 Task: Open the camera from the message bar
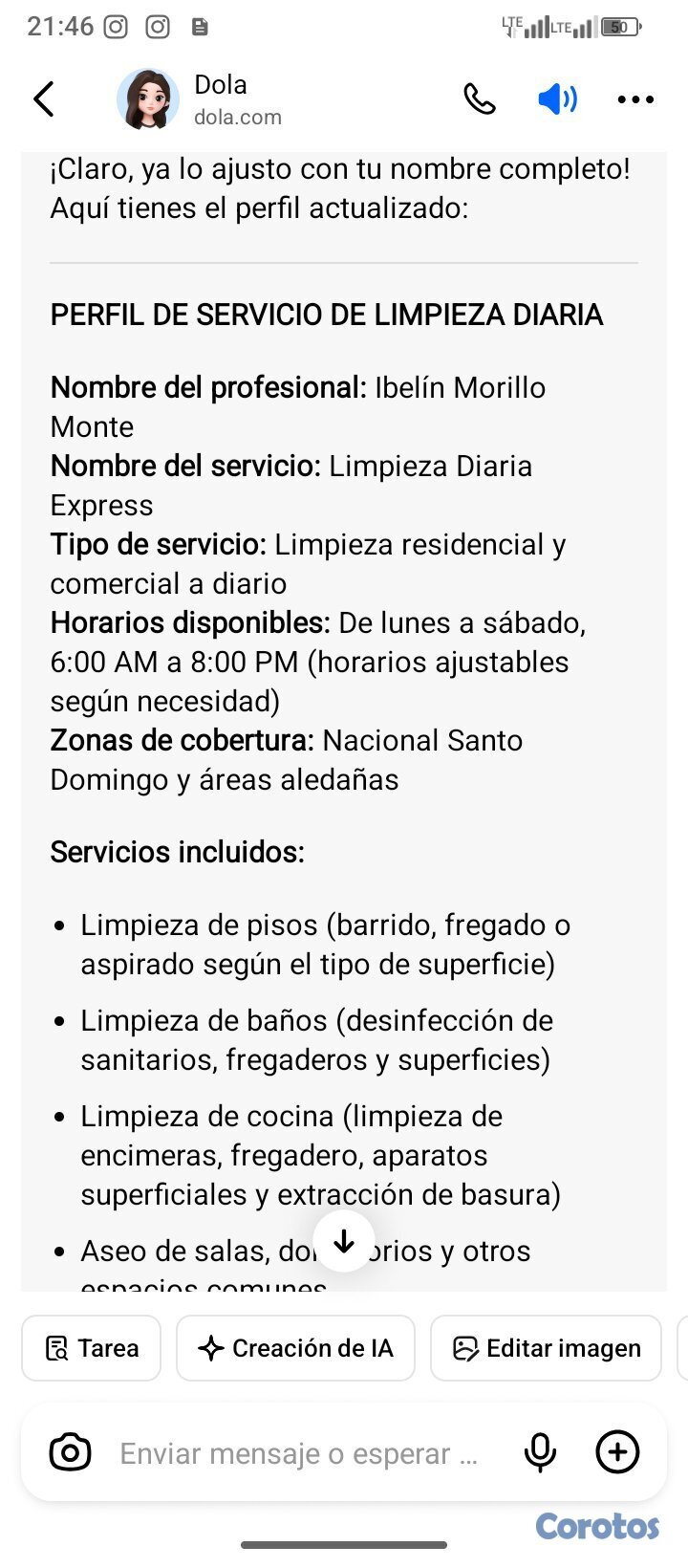click(x=70, y=1452)
